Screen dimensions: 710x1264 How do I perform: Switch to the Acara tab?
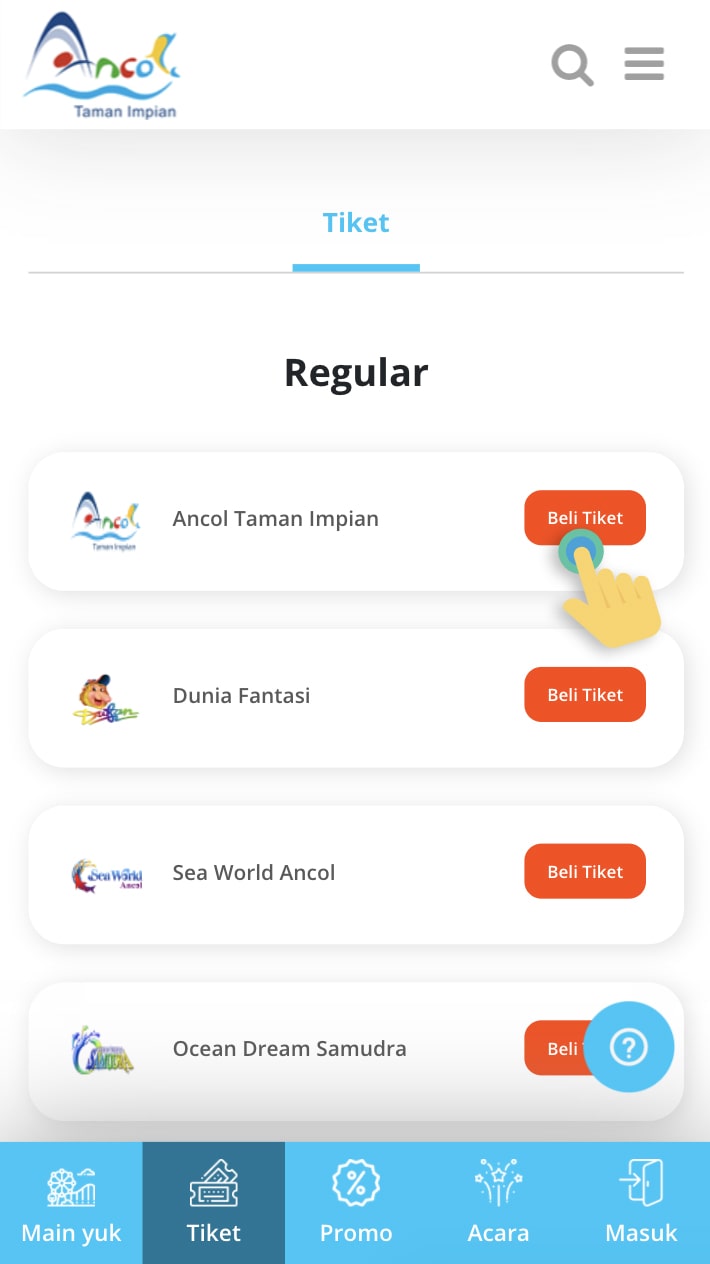tap(498, 1203)
